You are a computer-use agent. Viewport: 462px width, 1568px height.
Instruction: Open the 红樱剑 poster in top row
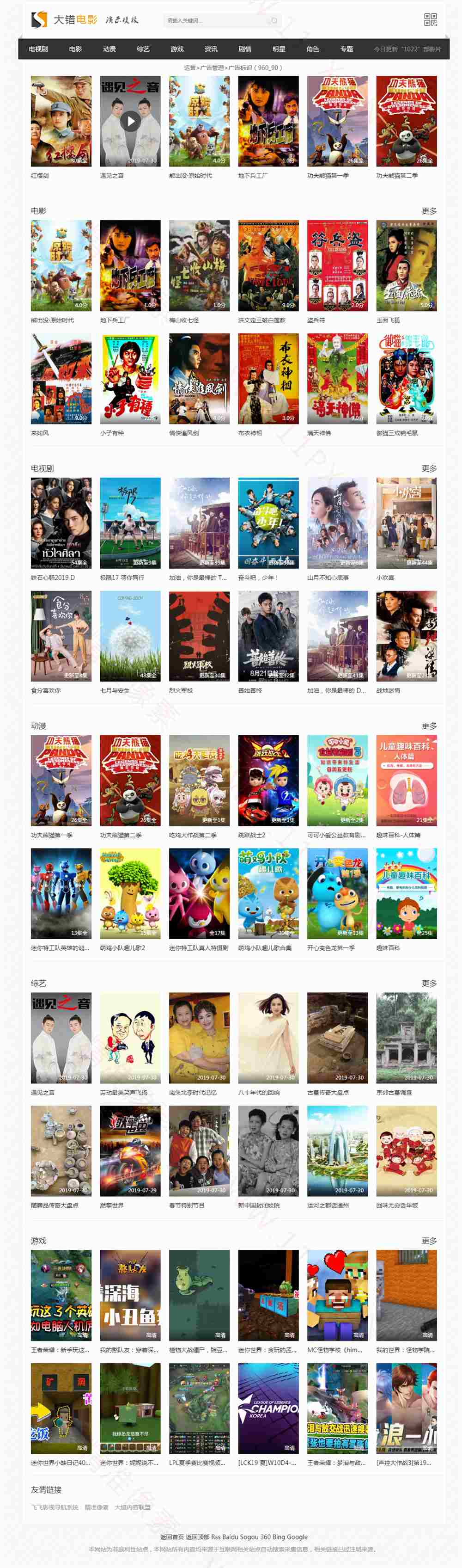(61, 121)
